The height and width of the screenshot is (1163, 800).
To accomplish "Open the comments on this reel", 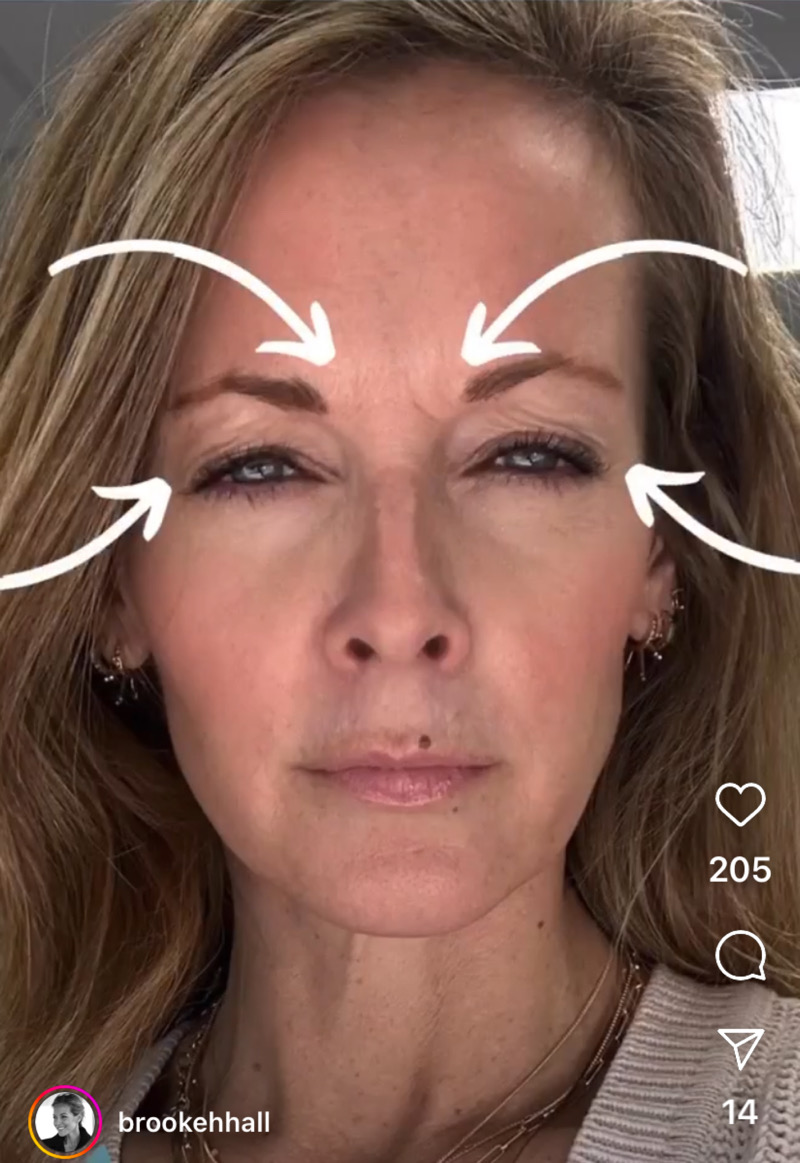I will 740,957.
